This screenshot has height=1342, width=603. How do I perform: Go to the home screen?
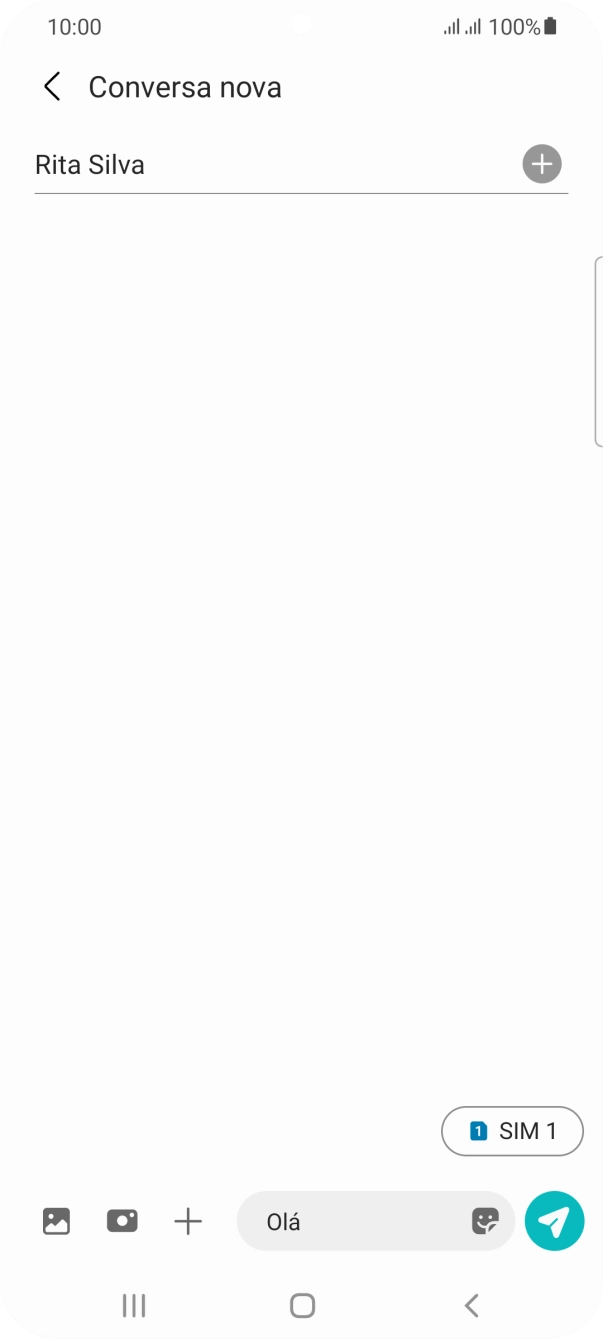click(x=302, y=1305)
